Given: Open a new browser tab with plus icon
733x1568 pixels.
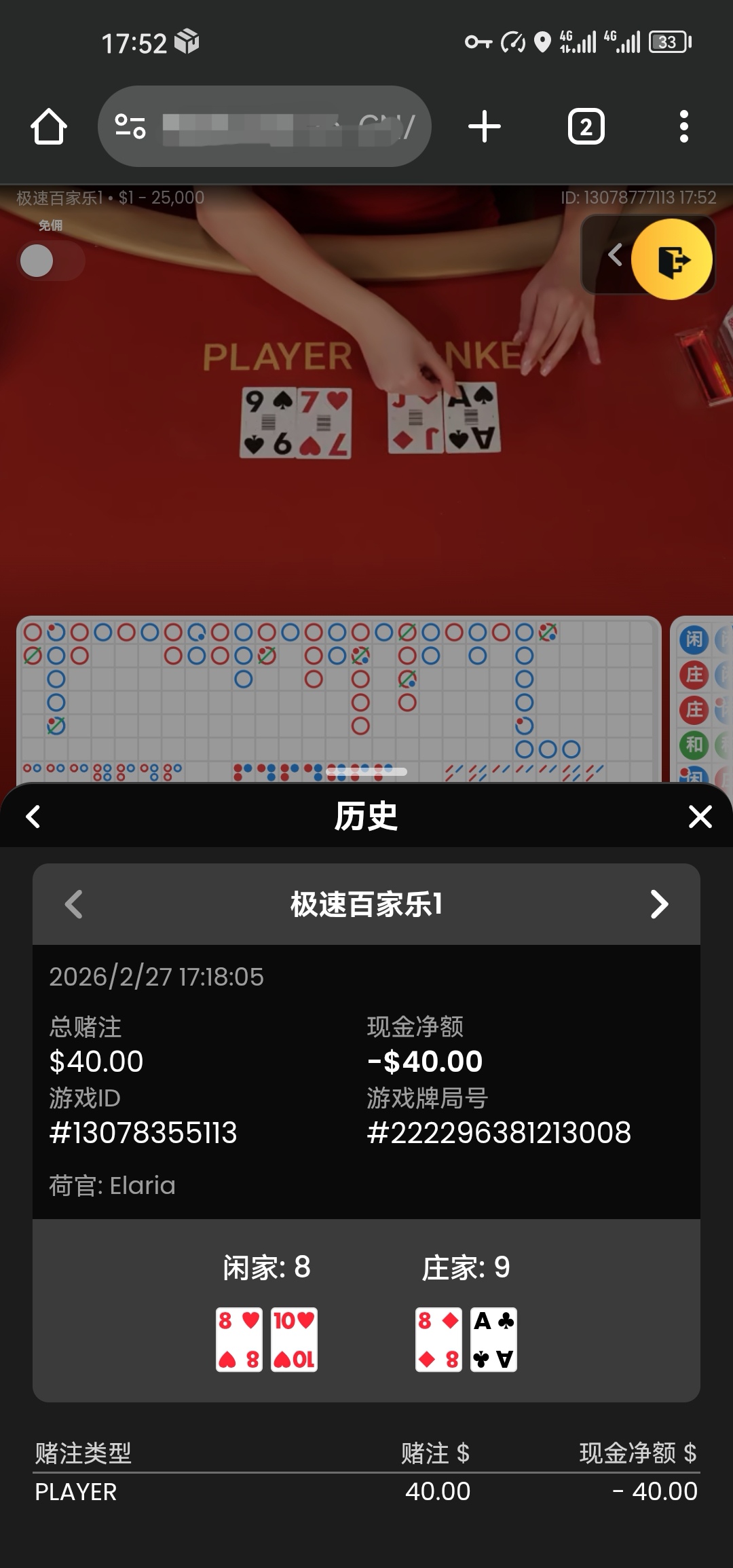Looking at the screenshot, I should tap(485, 126).
